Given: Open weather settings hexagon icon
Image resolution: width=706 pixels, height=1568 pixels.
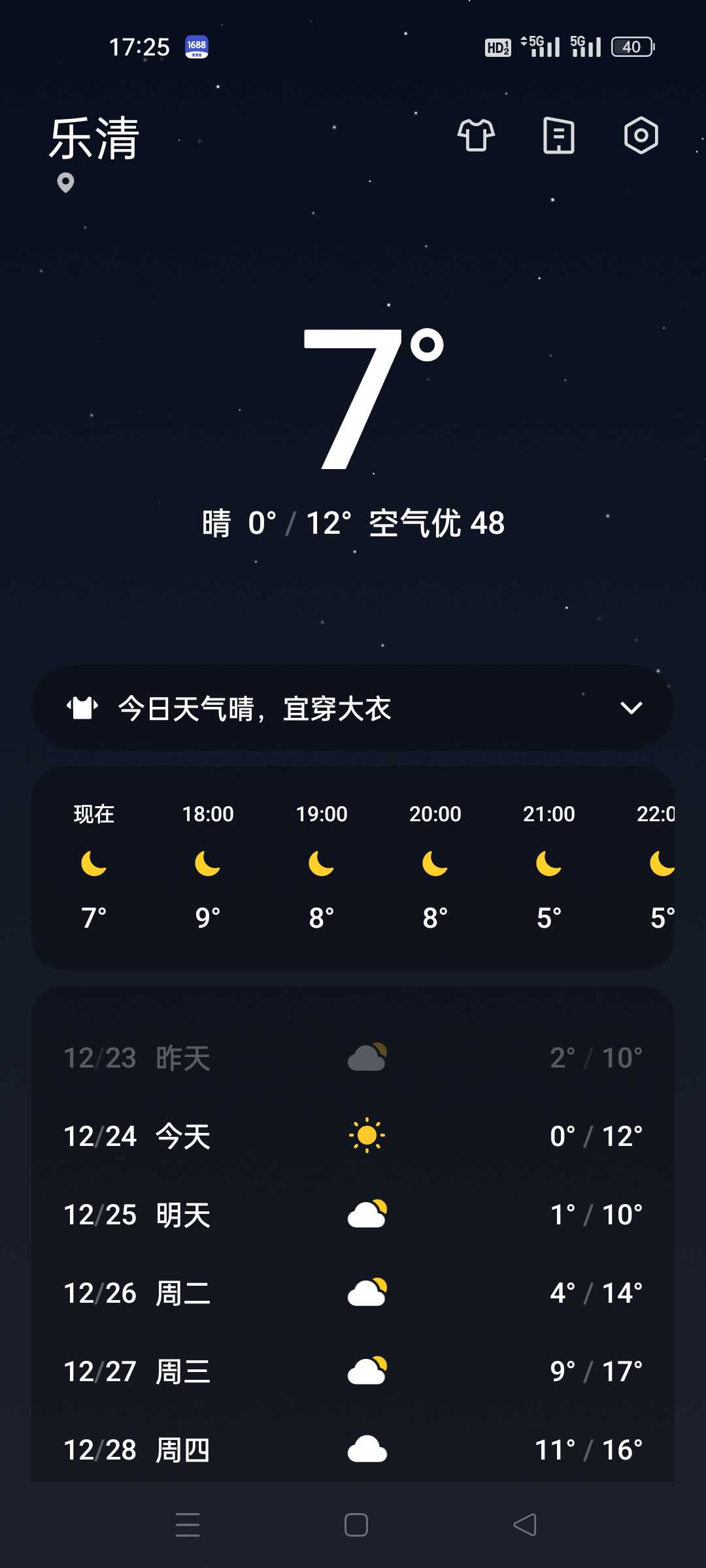Looking at the screenshot, I should (x=641, y=136).
